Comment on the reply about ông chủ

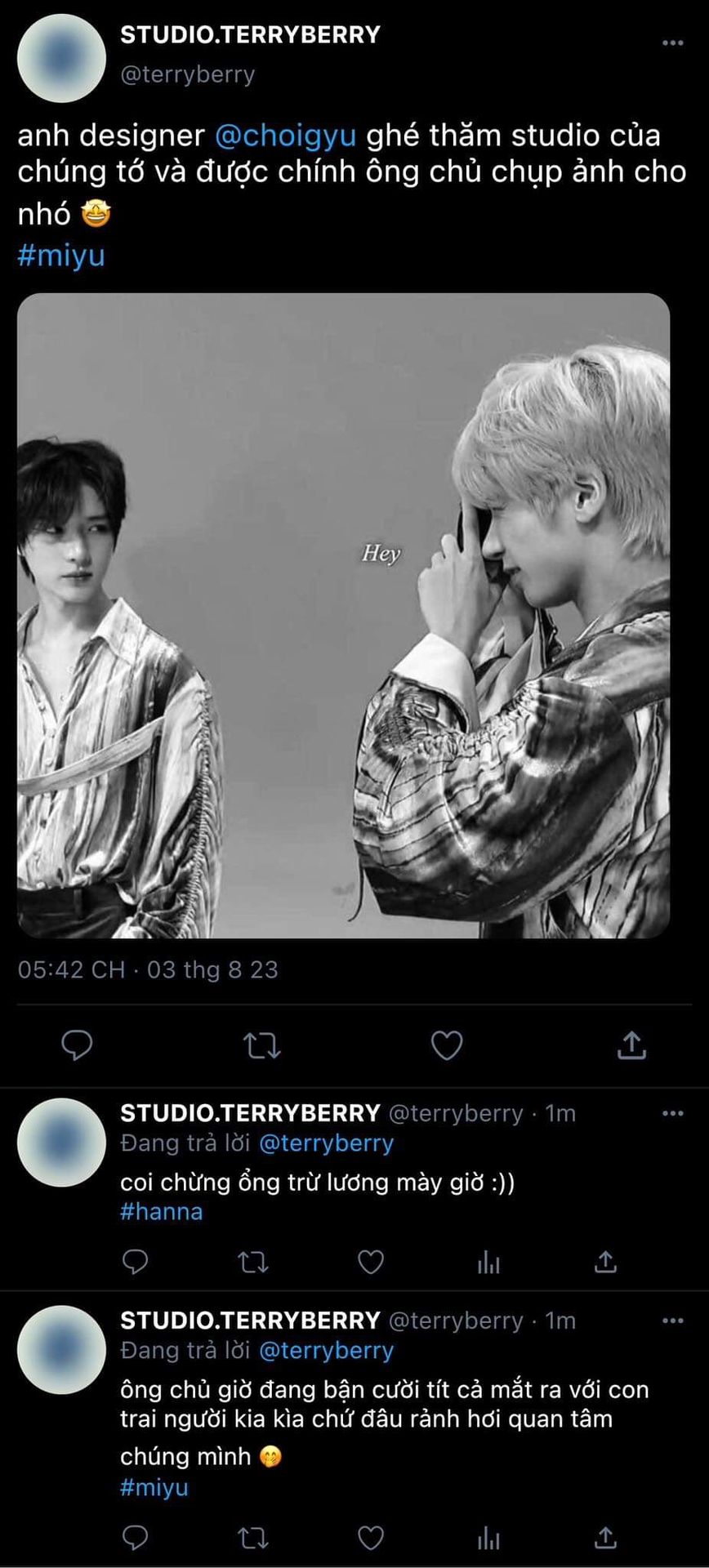pyautogui.click(x=135, y=1539)
